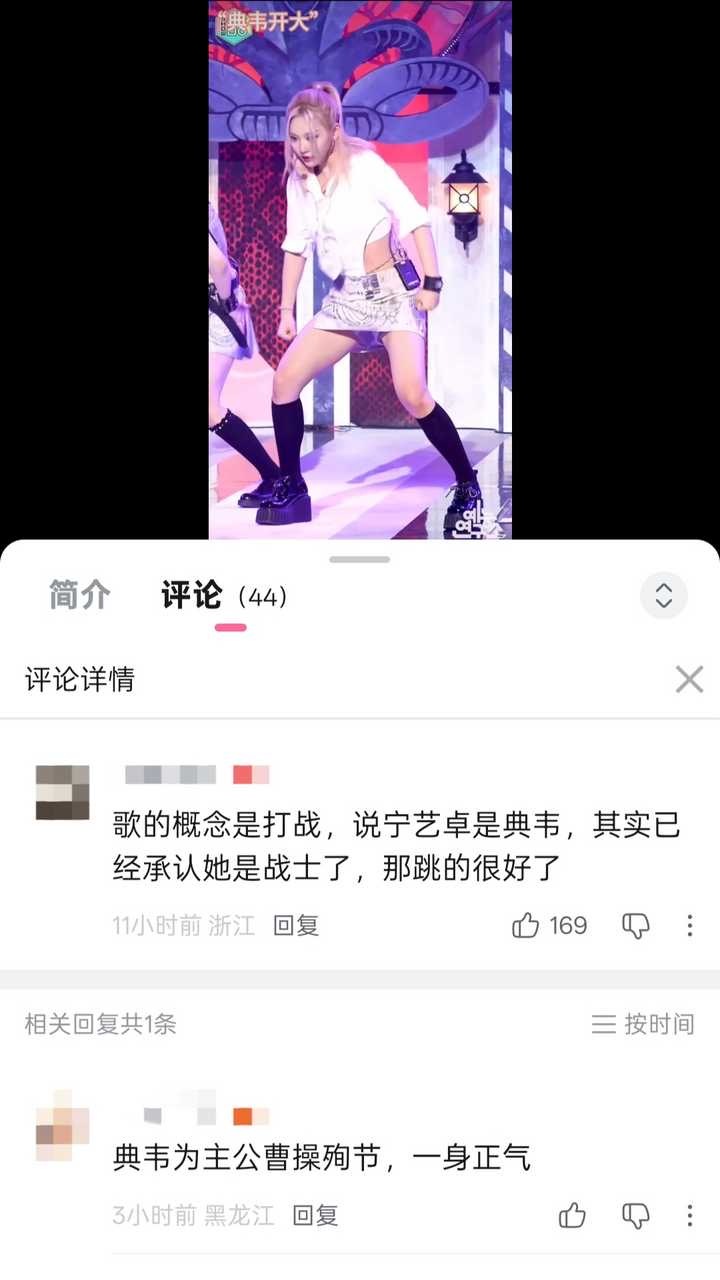Dislike the first comment about 宁艺卓
The height and width of the screenshot is (1280, 720).
[638, 926]
